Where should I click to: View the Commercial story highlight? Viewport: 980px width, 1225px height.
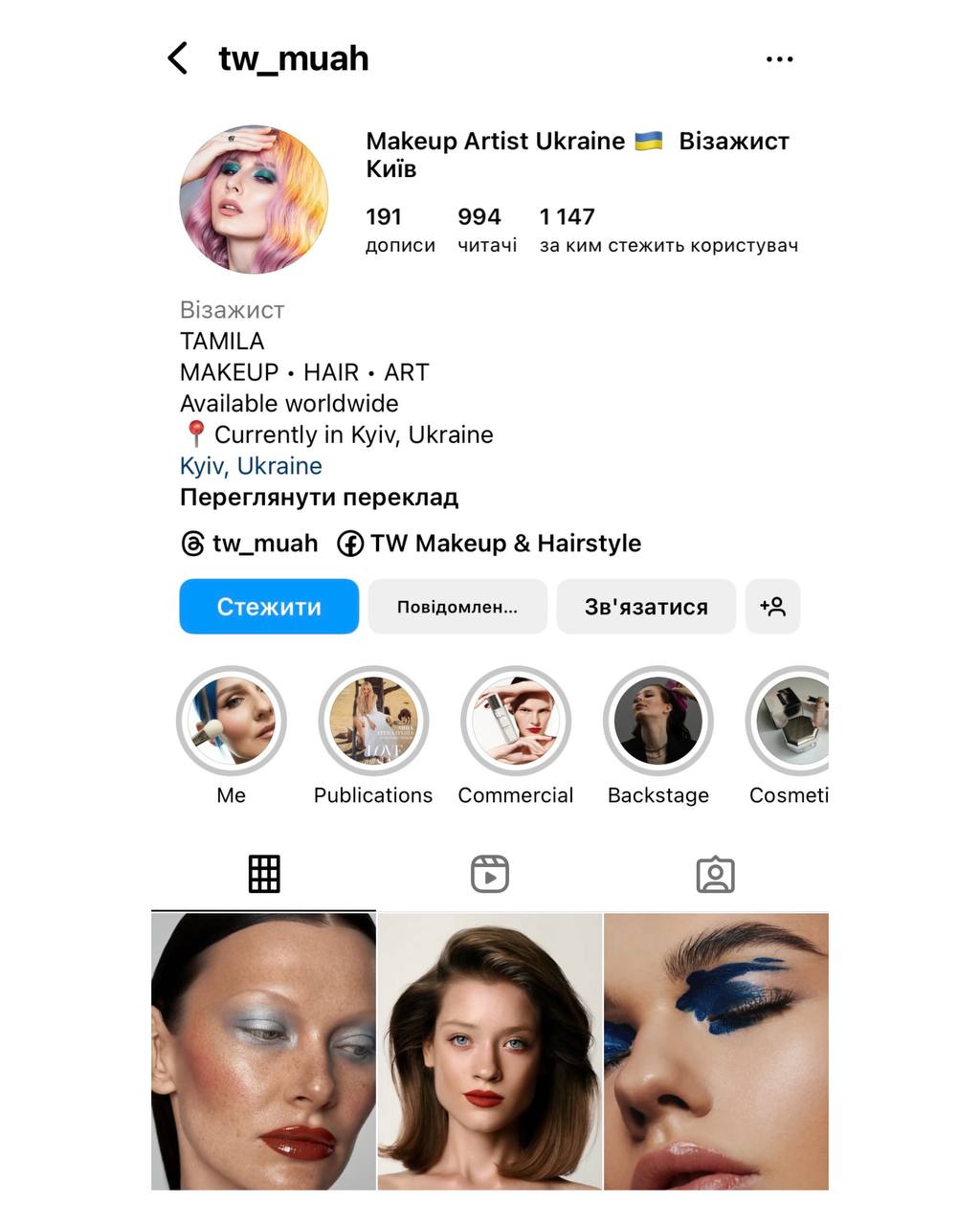click(x=516, y=721)
